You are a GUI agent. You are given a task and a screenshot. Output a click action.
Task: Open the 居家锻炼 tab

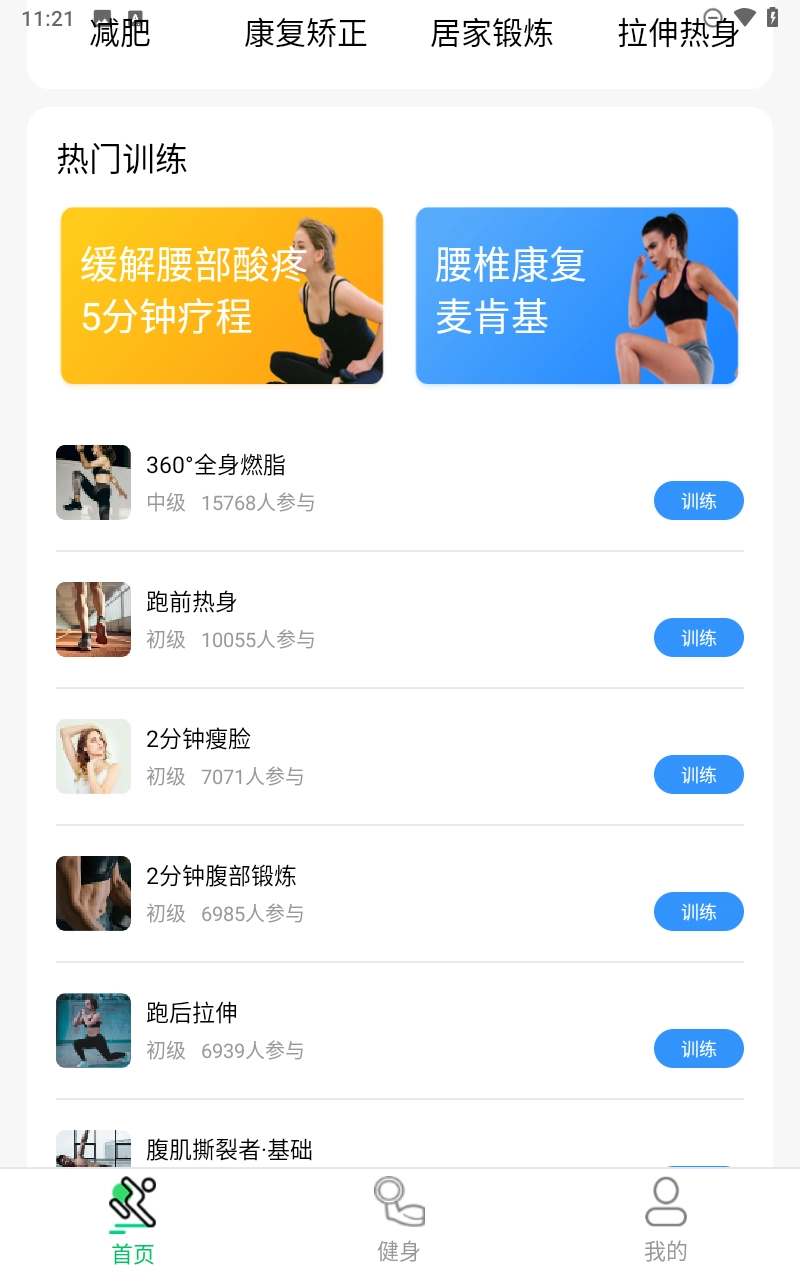(490, 33)
